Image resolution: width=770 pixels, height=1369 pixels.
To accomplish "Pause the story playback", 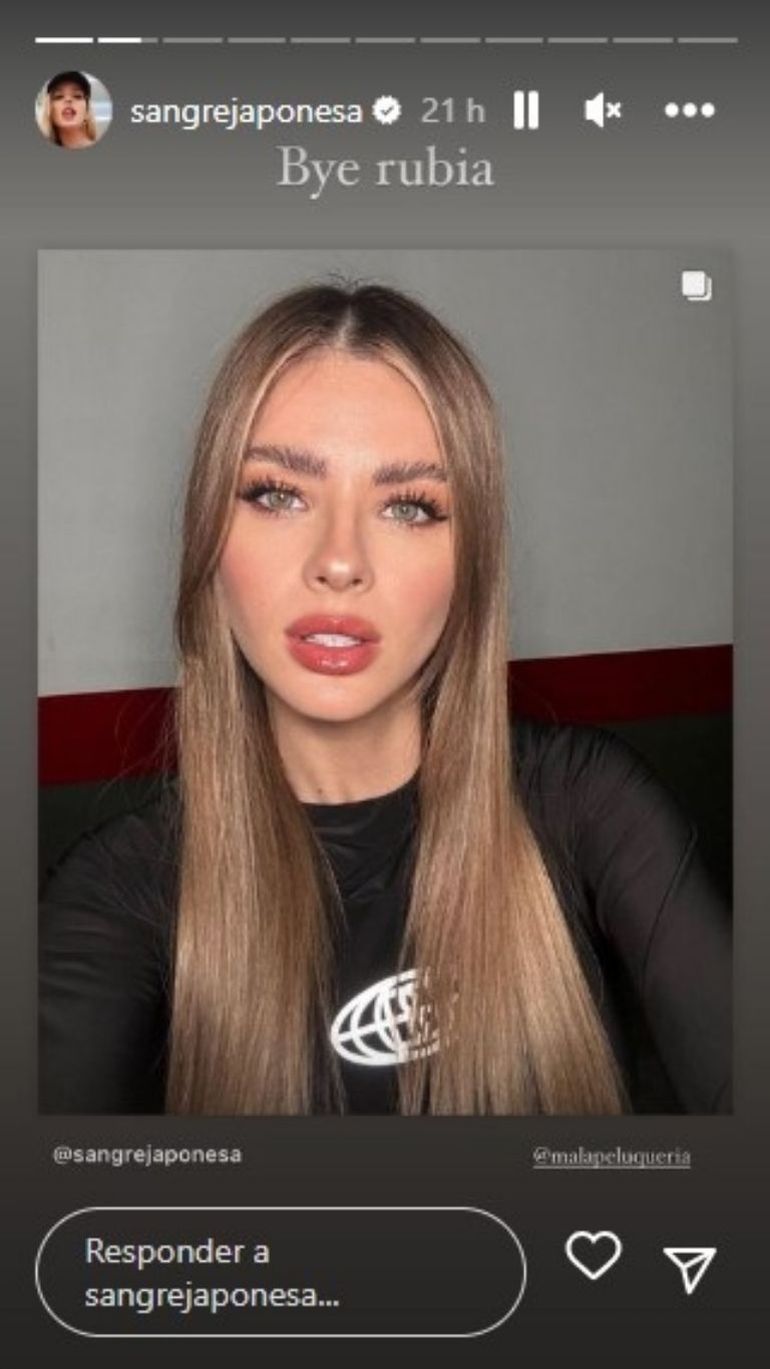I will tap(526, 110).
